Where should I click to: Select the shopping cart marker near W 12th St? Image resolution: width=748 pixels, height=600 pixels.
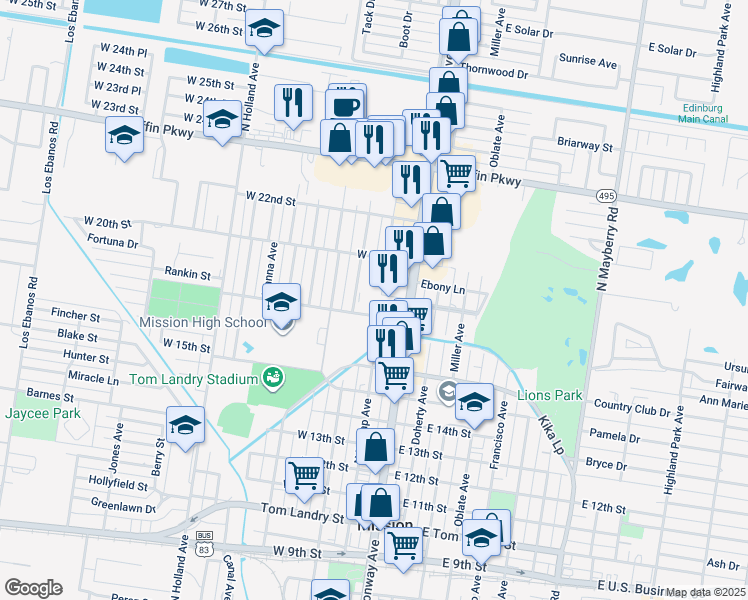click(304, 480)
